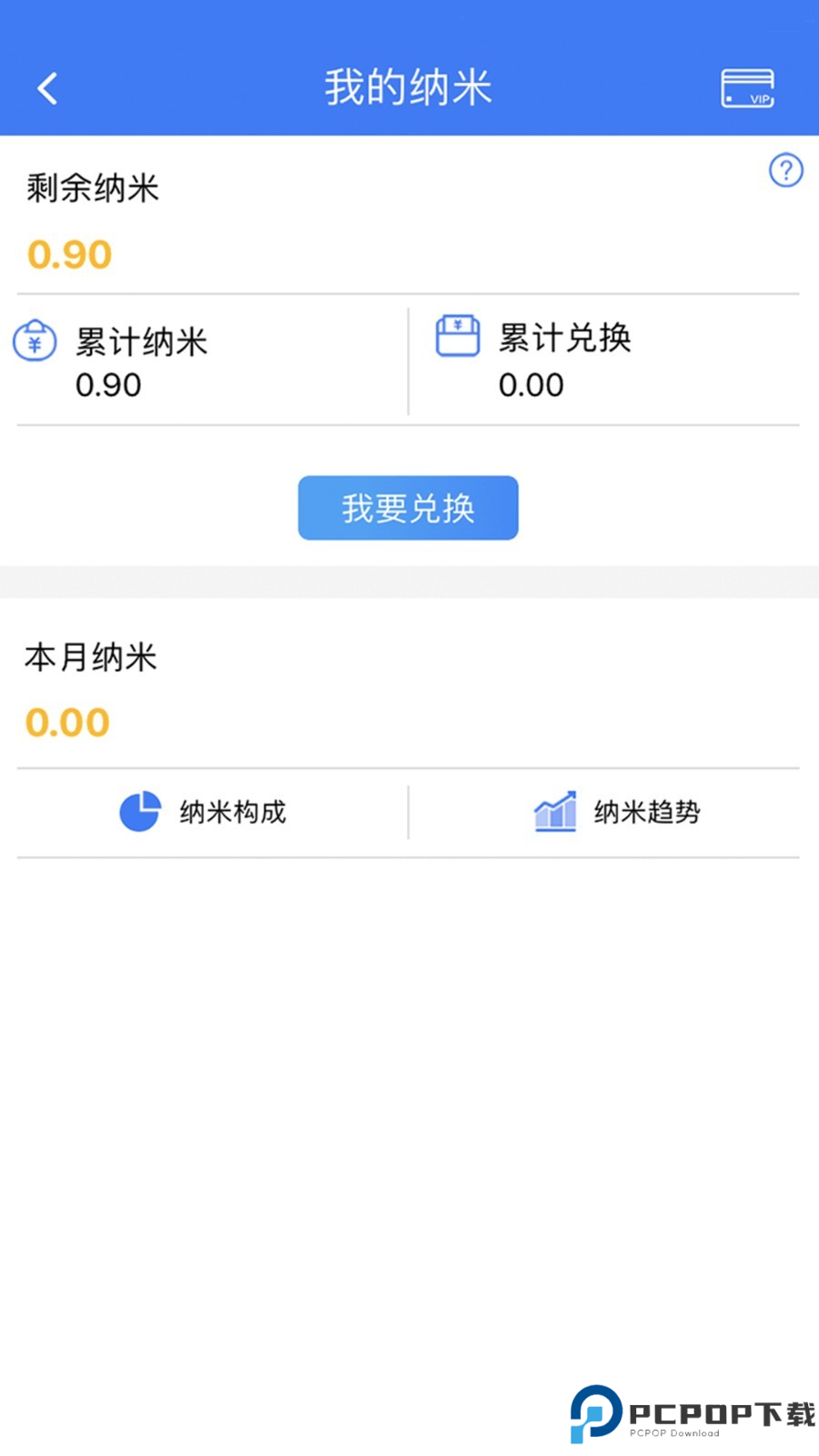Tap the 本月纳米 section header
This screenshot has height=1456, width=819.
click(x=91, y=657)
